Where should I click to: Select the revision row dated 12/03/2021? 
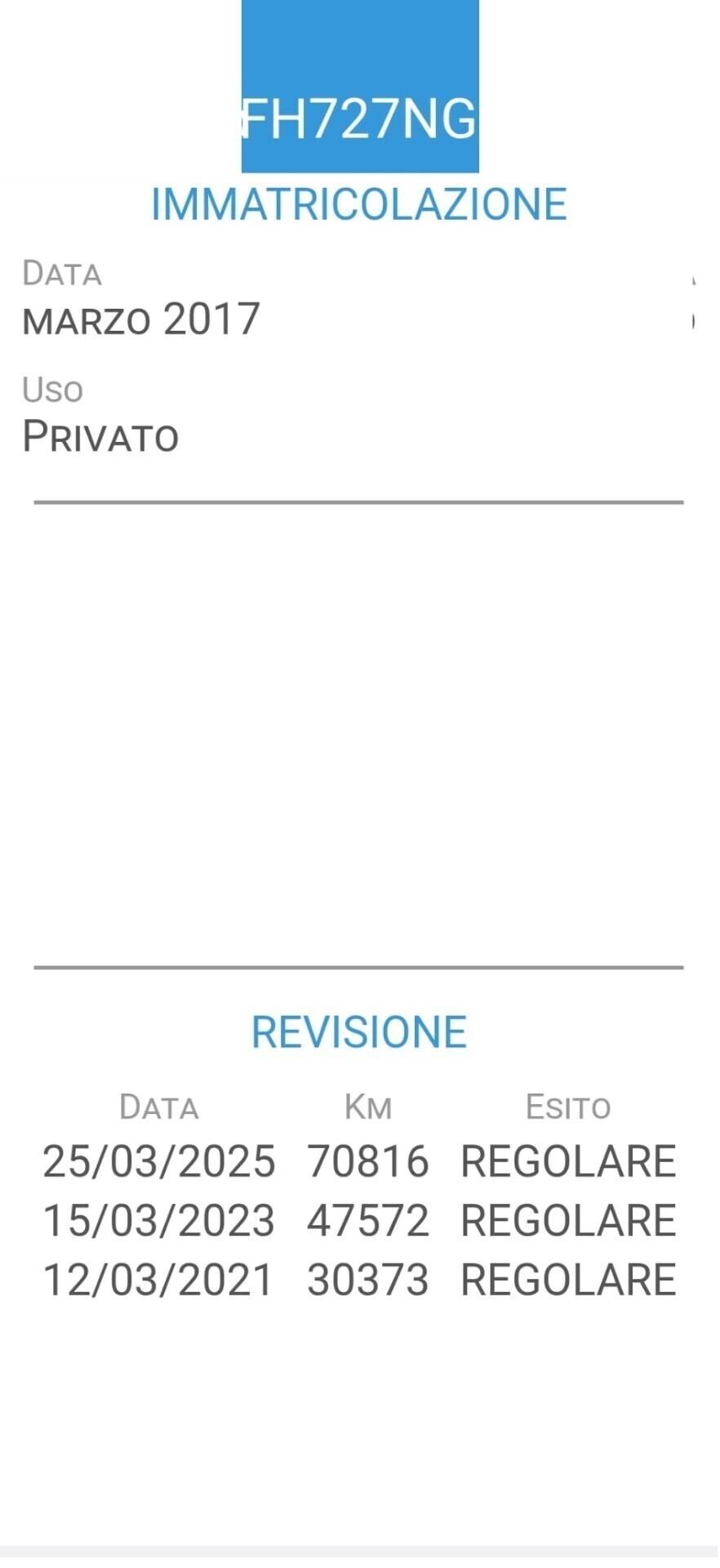point(160,1280)
